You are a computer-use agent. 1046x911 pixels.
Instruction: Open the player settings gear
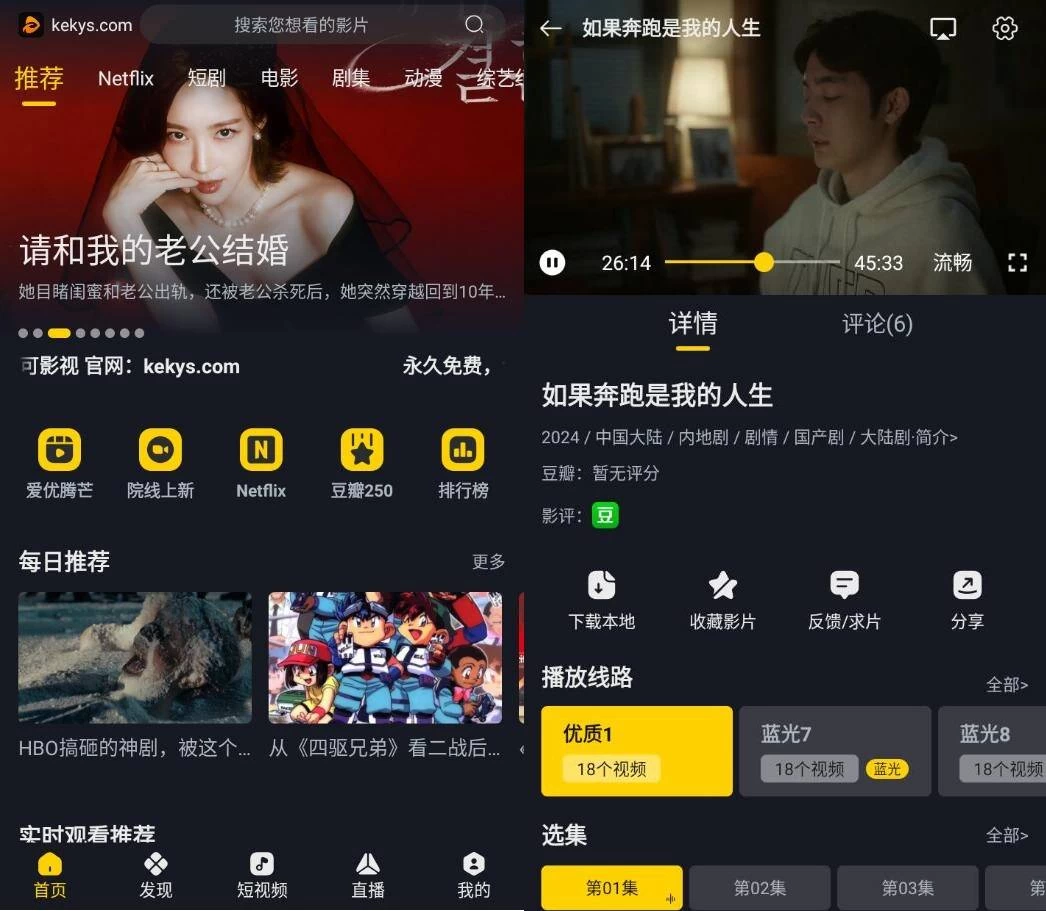1004,29
